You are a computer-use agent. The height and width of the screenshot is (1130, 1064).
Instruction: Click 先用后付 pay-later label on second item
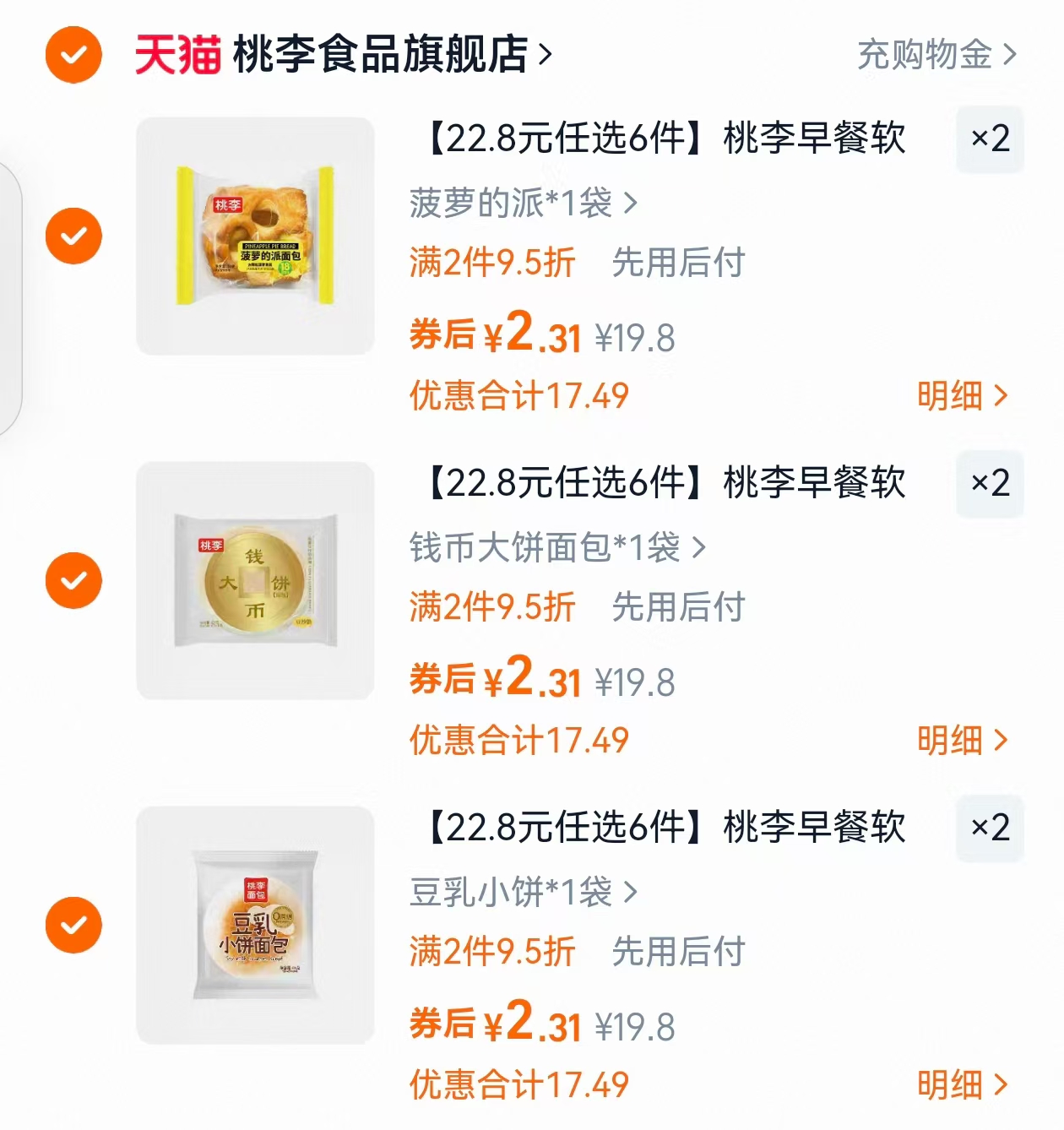coord(676,606)
